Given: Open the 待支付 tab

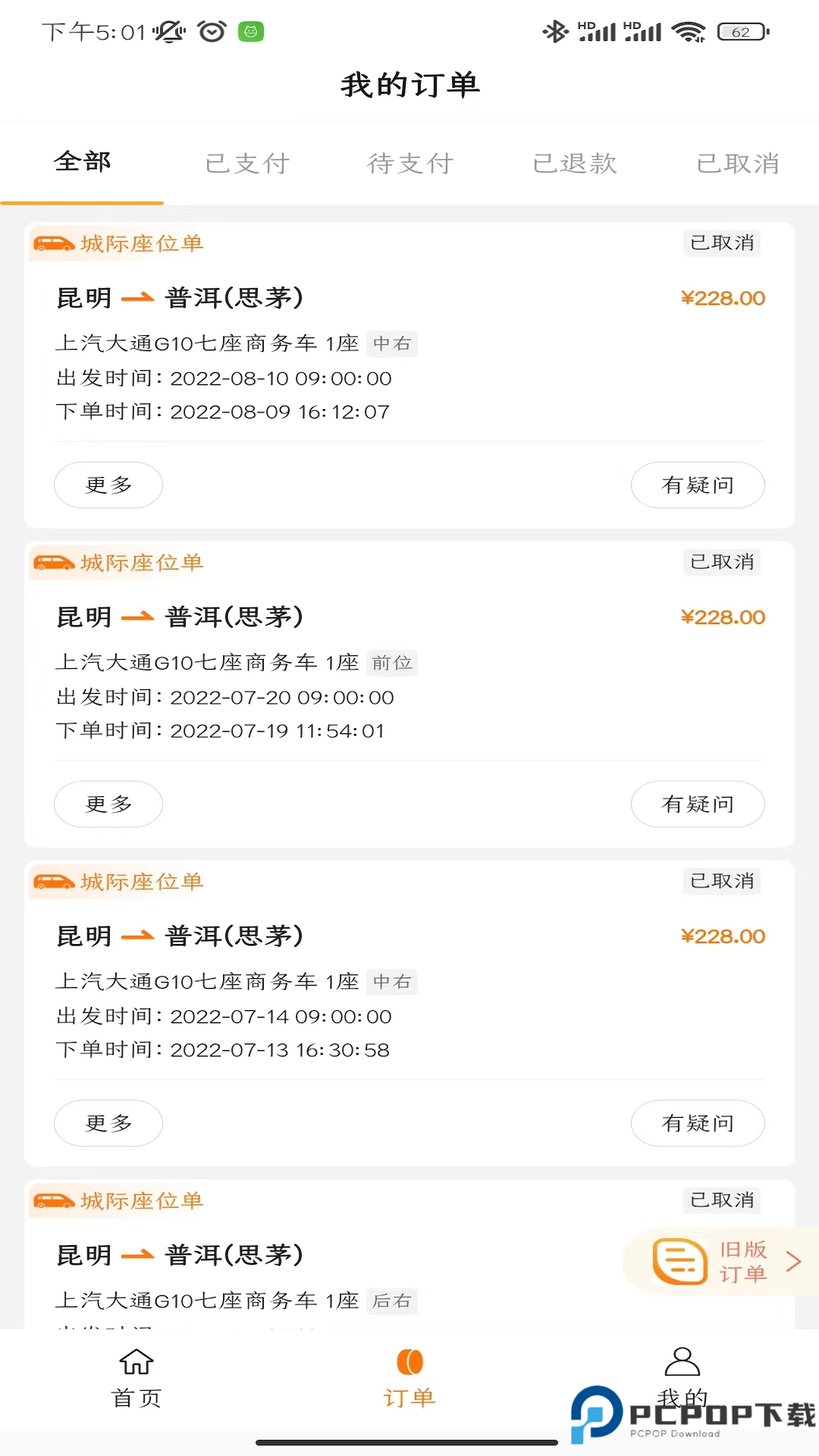Looking at the screenshot, I should click(x=409, y=163).
